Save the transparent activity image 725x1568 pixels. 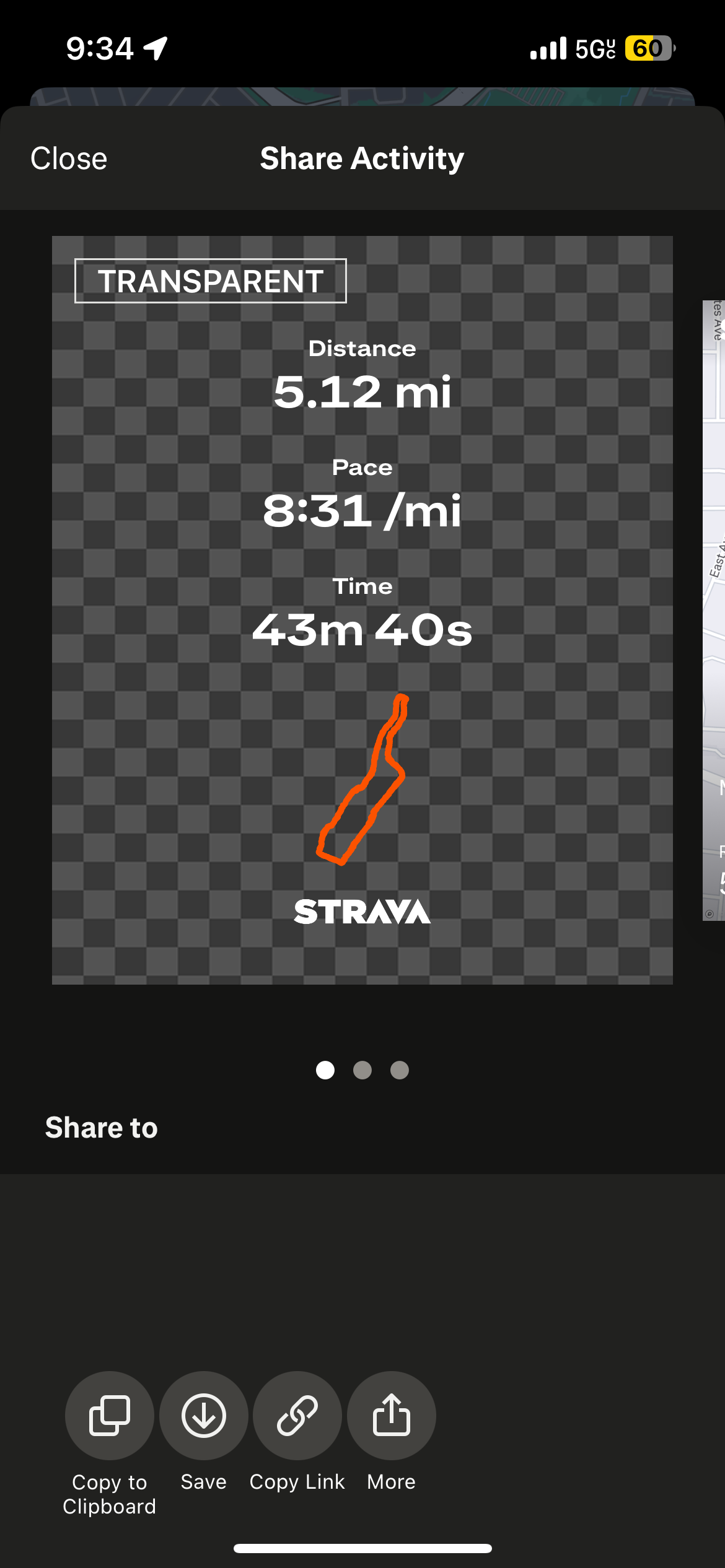(204, 1416)
